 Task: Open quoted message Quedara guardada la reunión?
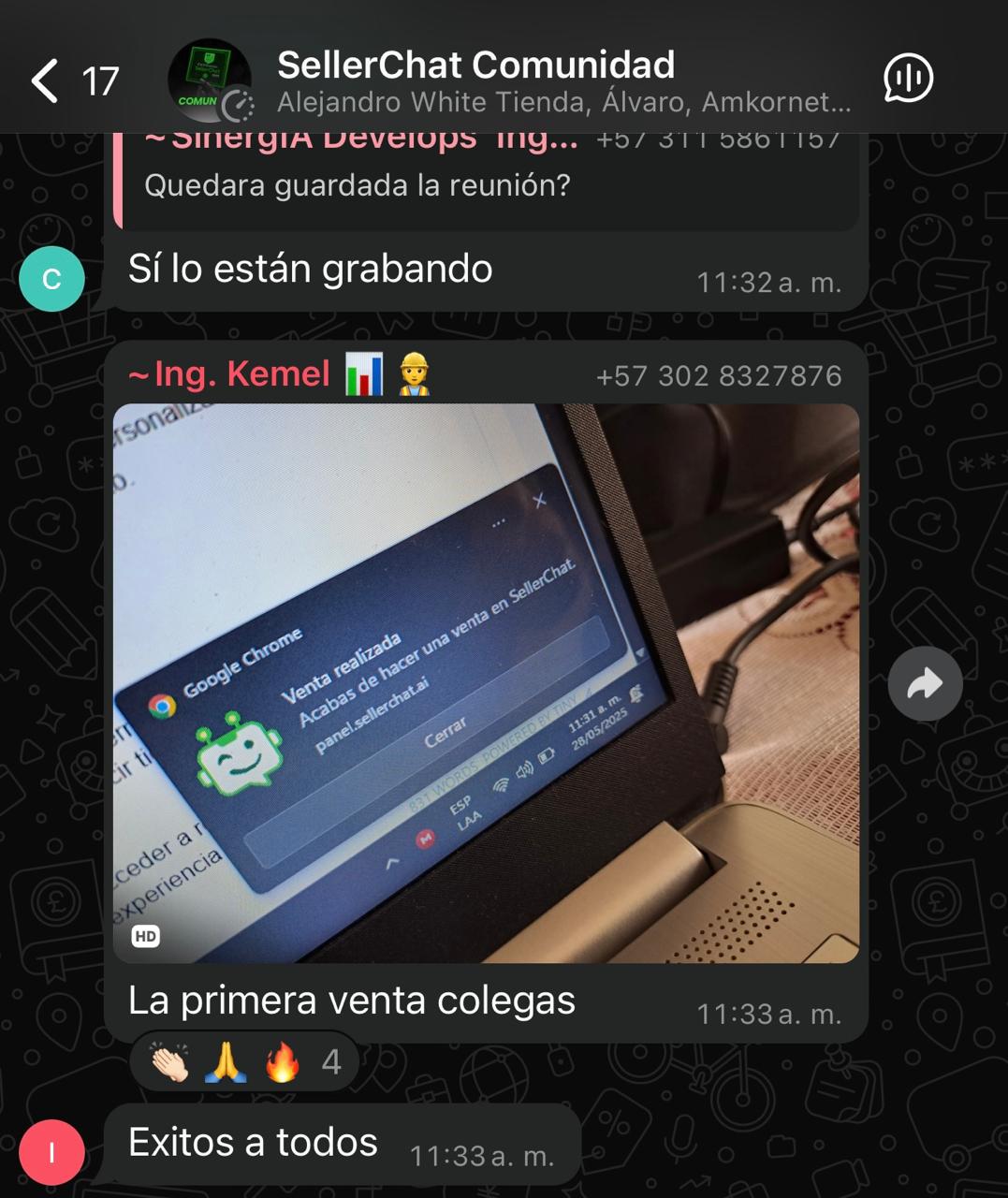(x=487, y=184)
